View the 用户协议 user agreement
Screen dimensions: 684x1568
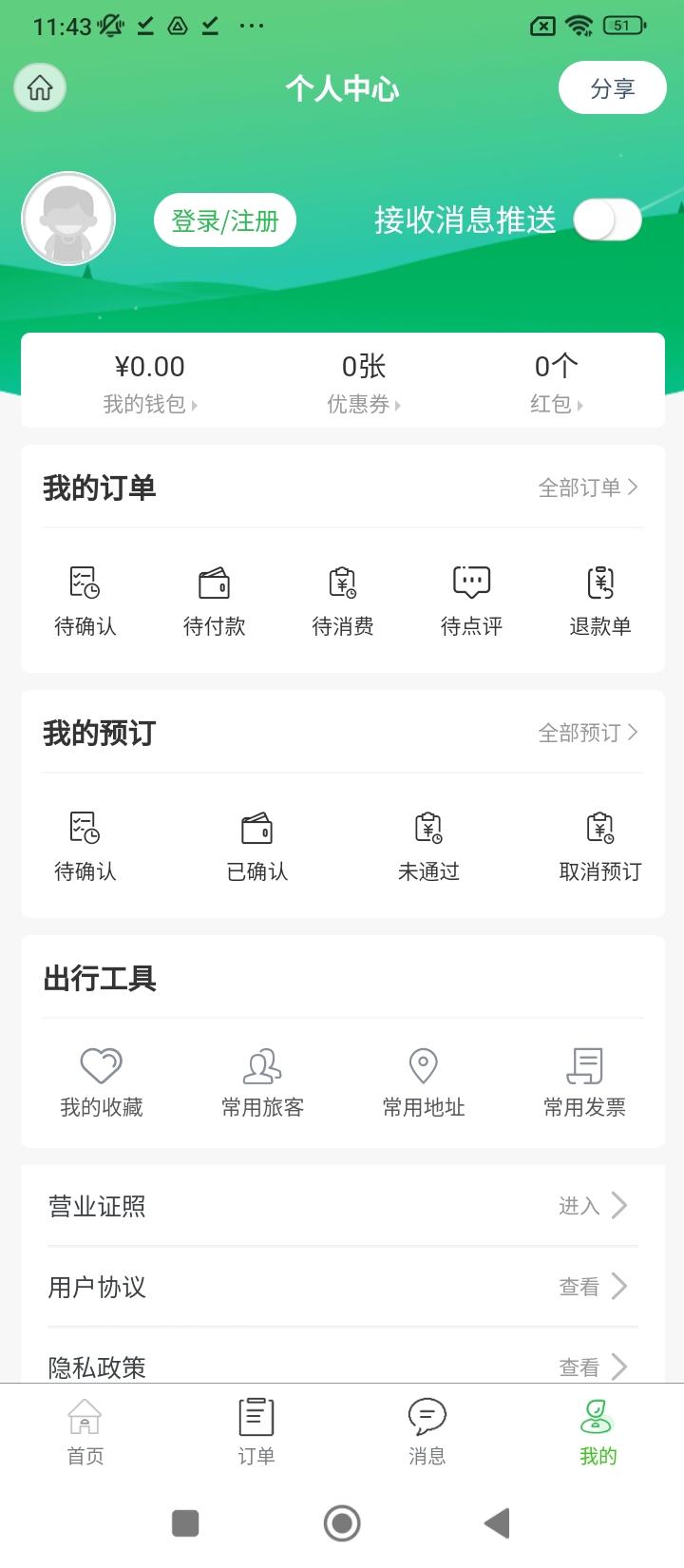click(x=342, y=1287)
